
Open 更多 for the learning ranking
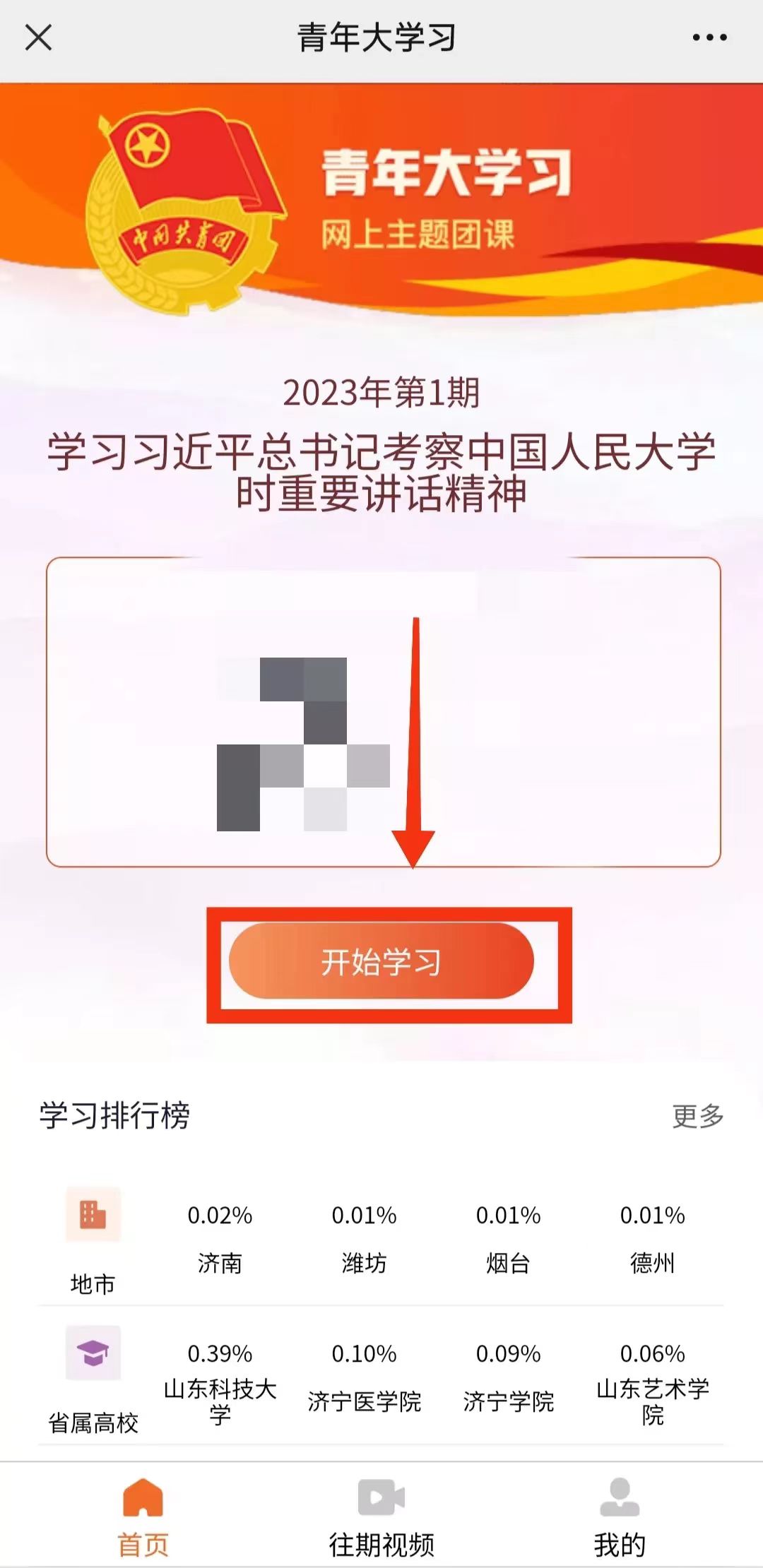(x=697, y=1116)
